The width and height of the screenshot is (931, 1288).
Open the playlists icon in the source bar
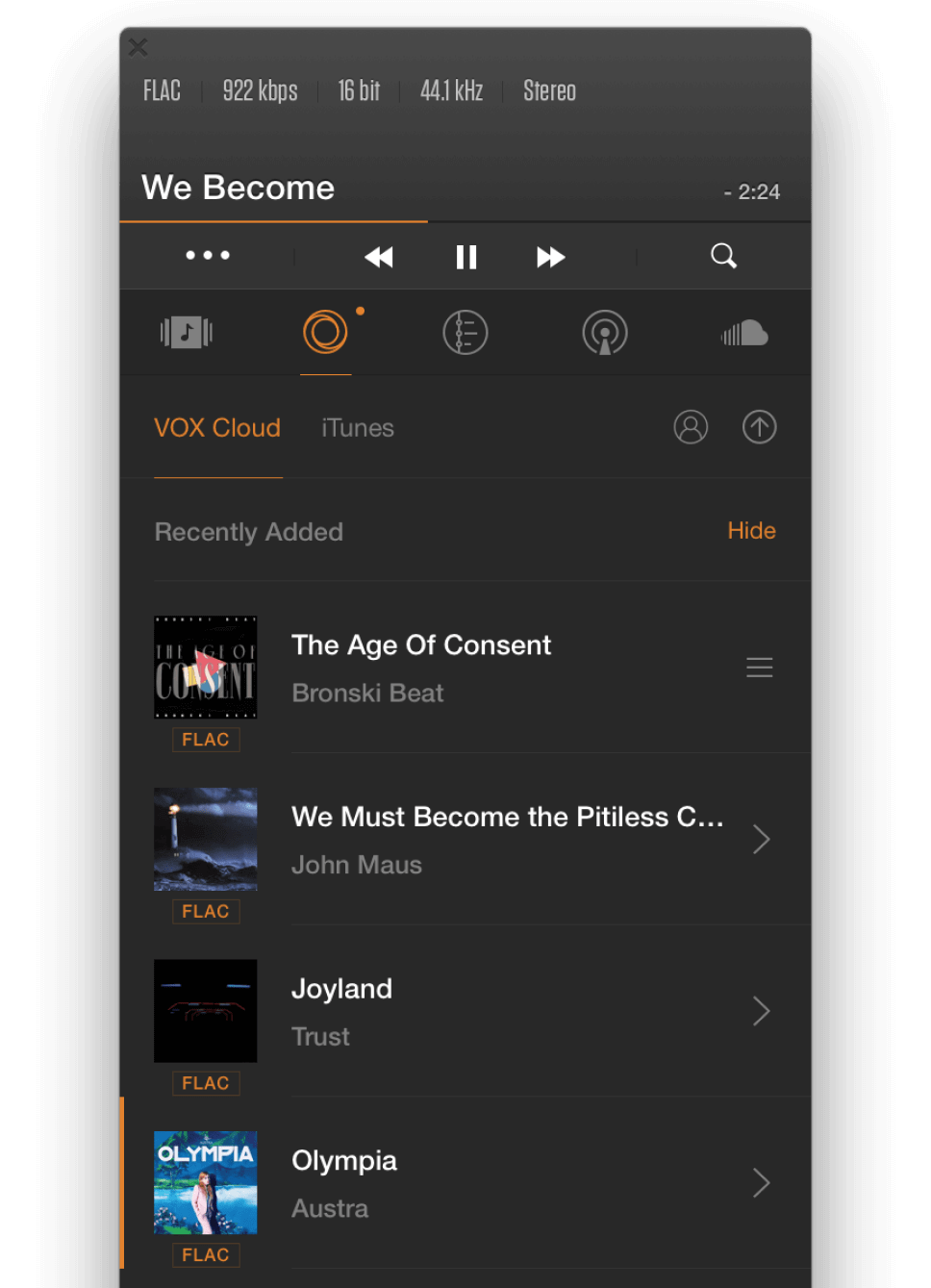465,332
